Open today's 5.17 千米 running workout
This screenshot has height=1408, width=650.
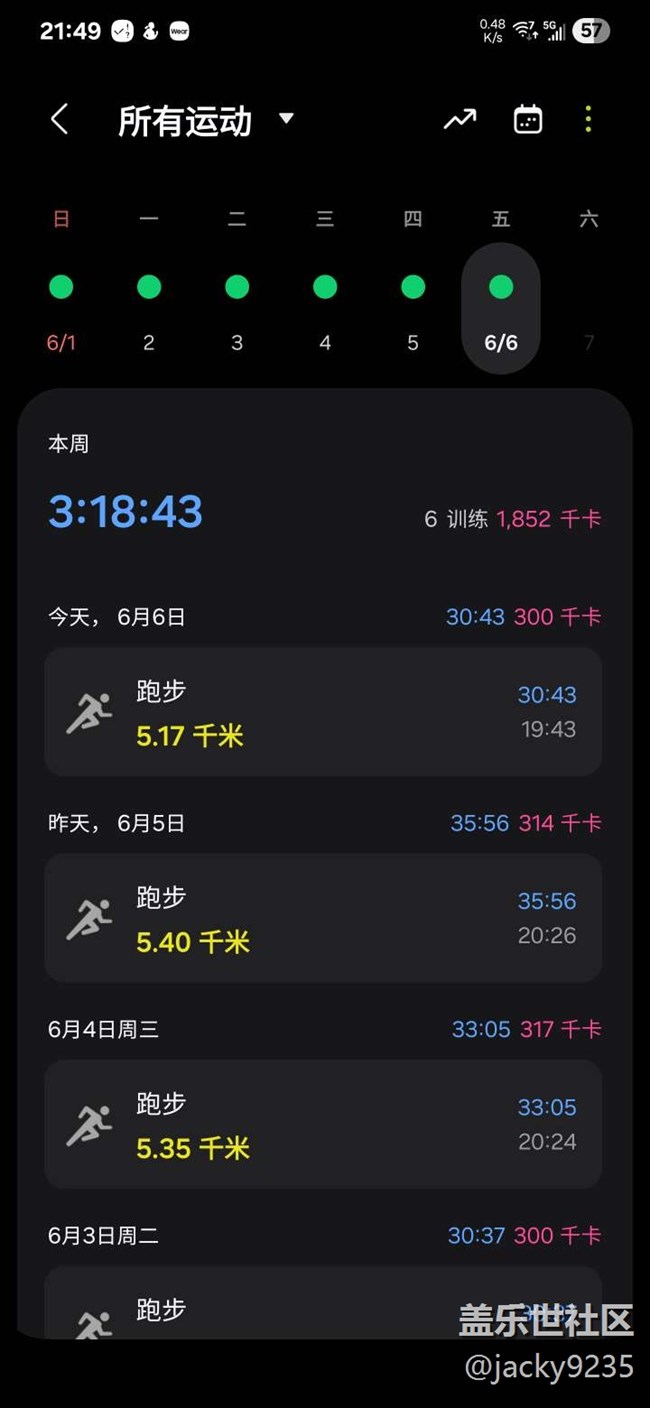(x=323, y=712)
